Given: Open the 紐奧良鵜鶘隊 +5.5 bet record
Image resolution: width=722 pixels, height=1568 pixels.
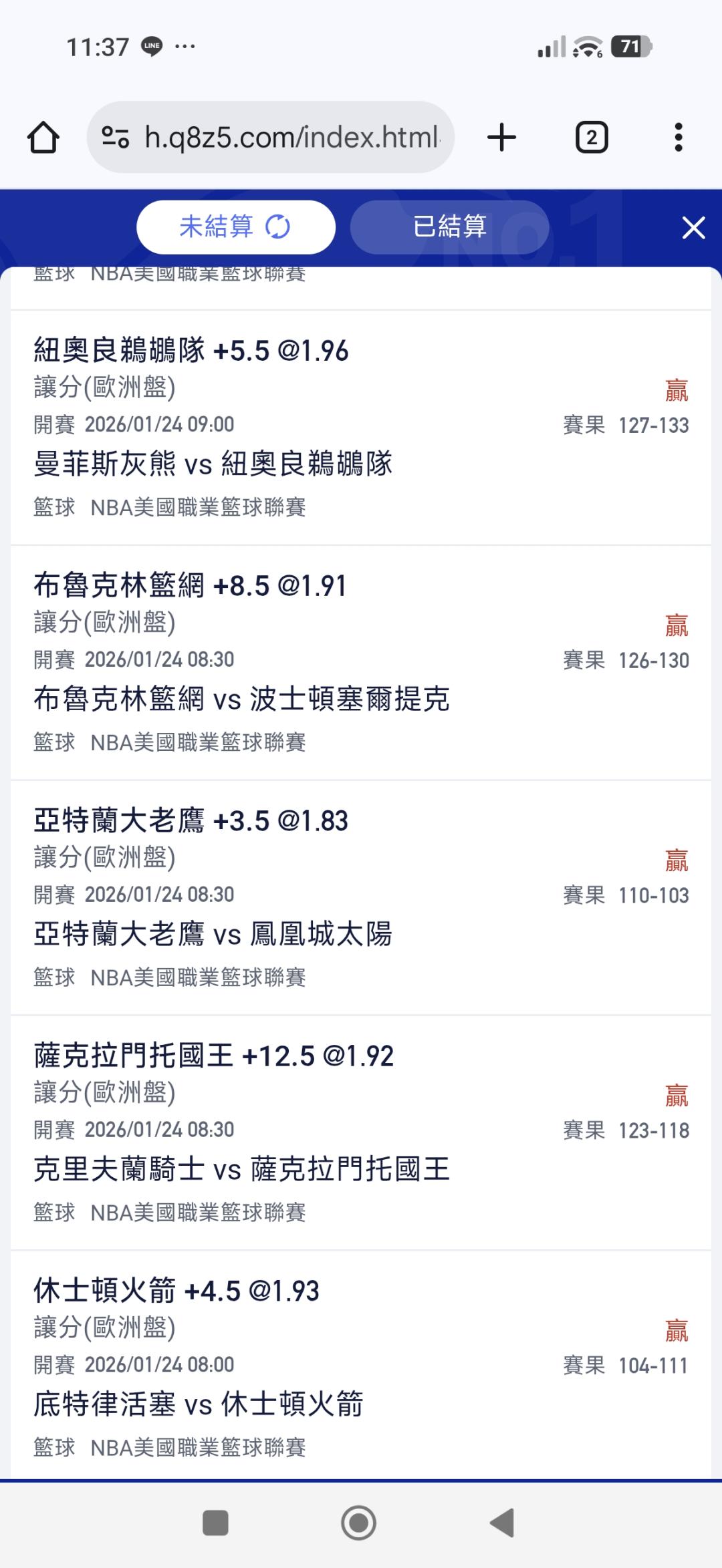Looking at the screenshot, I should [x=361, y=428].
